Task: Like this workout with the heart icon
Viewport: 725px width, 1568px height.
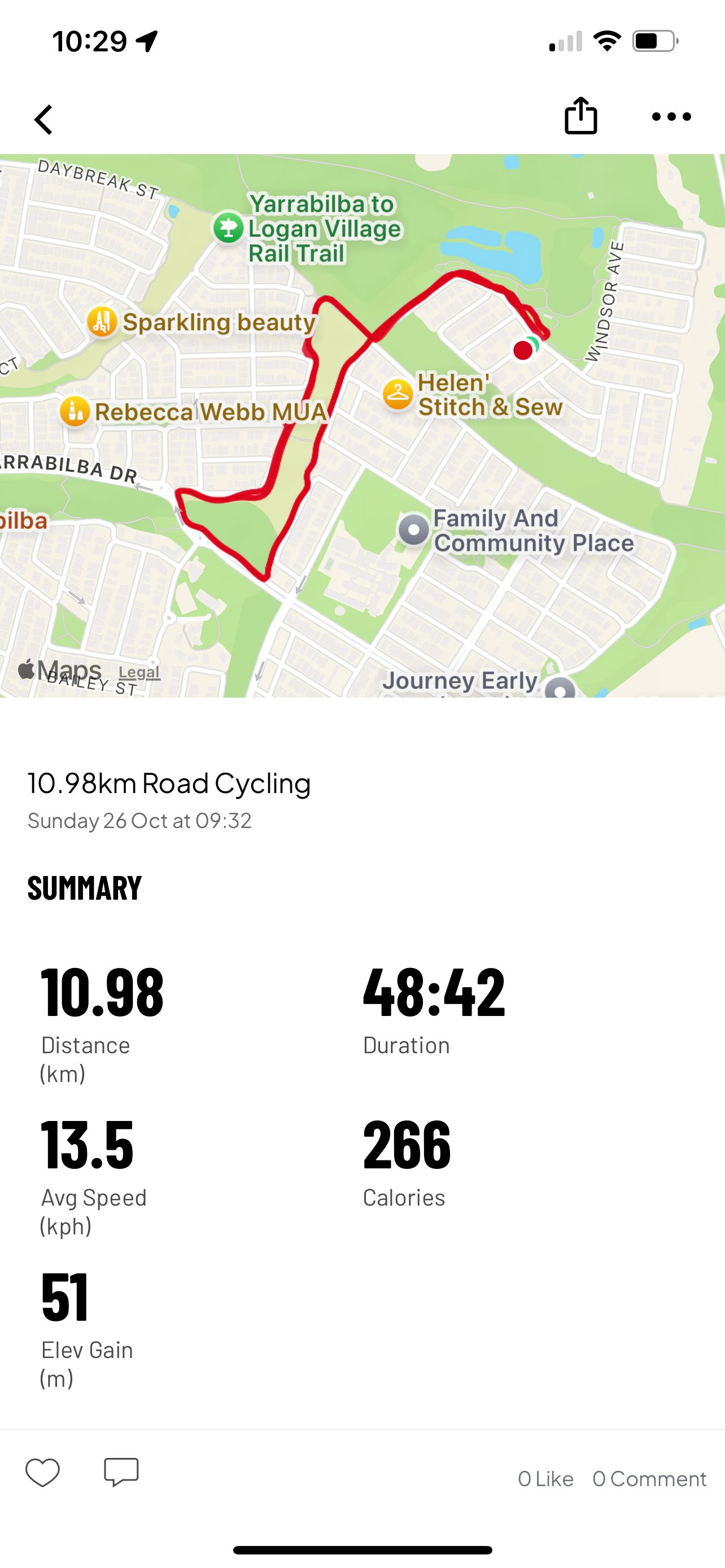Action: point(42,1473)
